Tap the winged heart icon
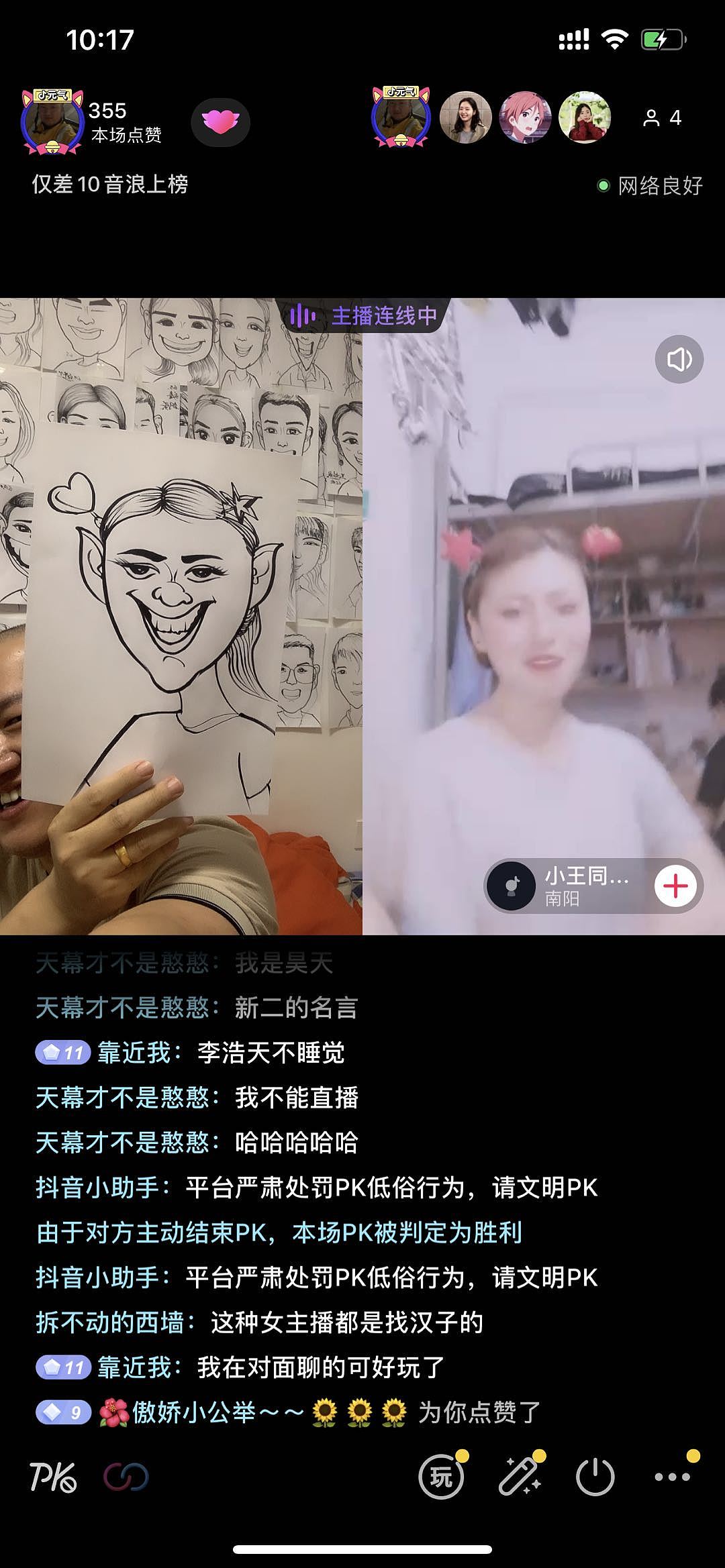This screenshot has width=725, height=1568. tap(220, 122)
